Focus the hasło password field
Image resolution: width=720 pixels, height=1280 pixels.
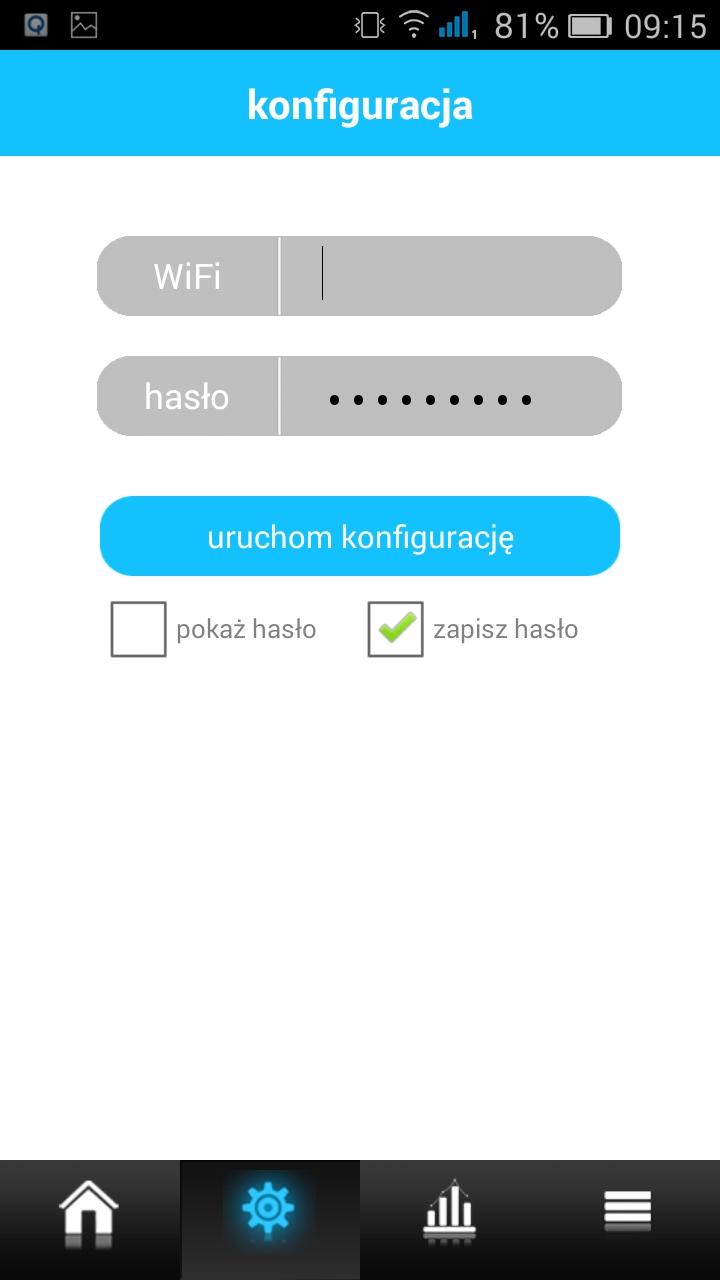[x=451, y=396]
